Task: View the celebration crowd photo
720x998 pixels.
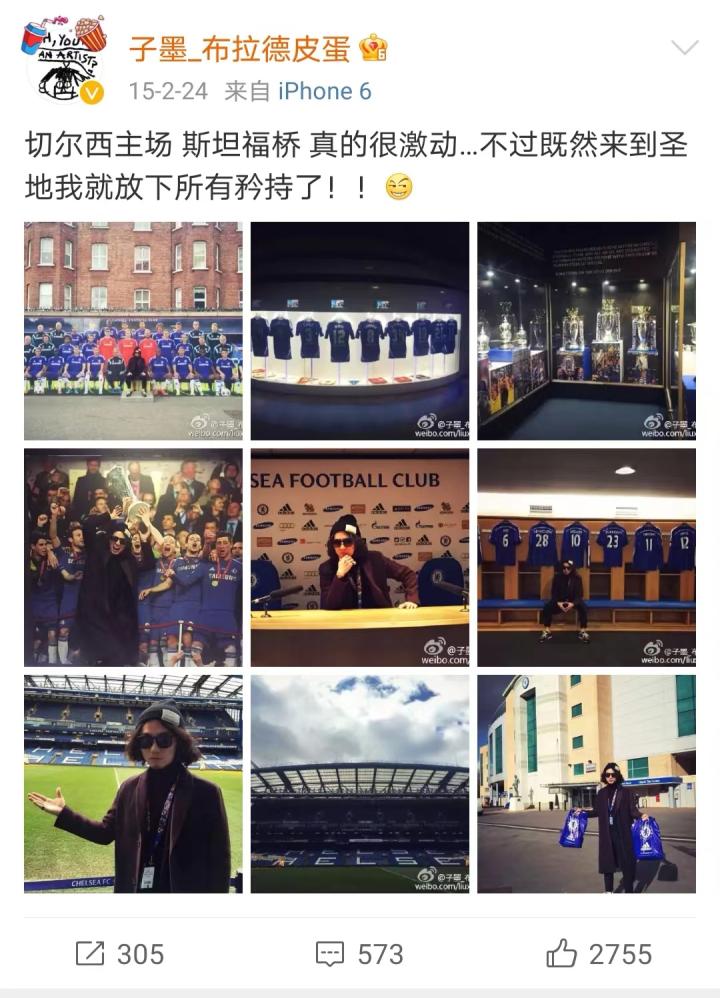Action: click(x=133, y=557)
